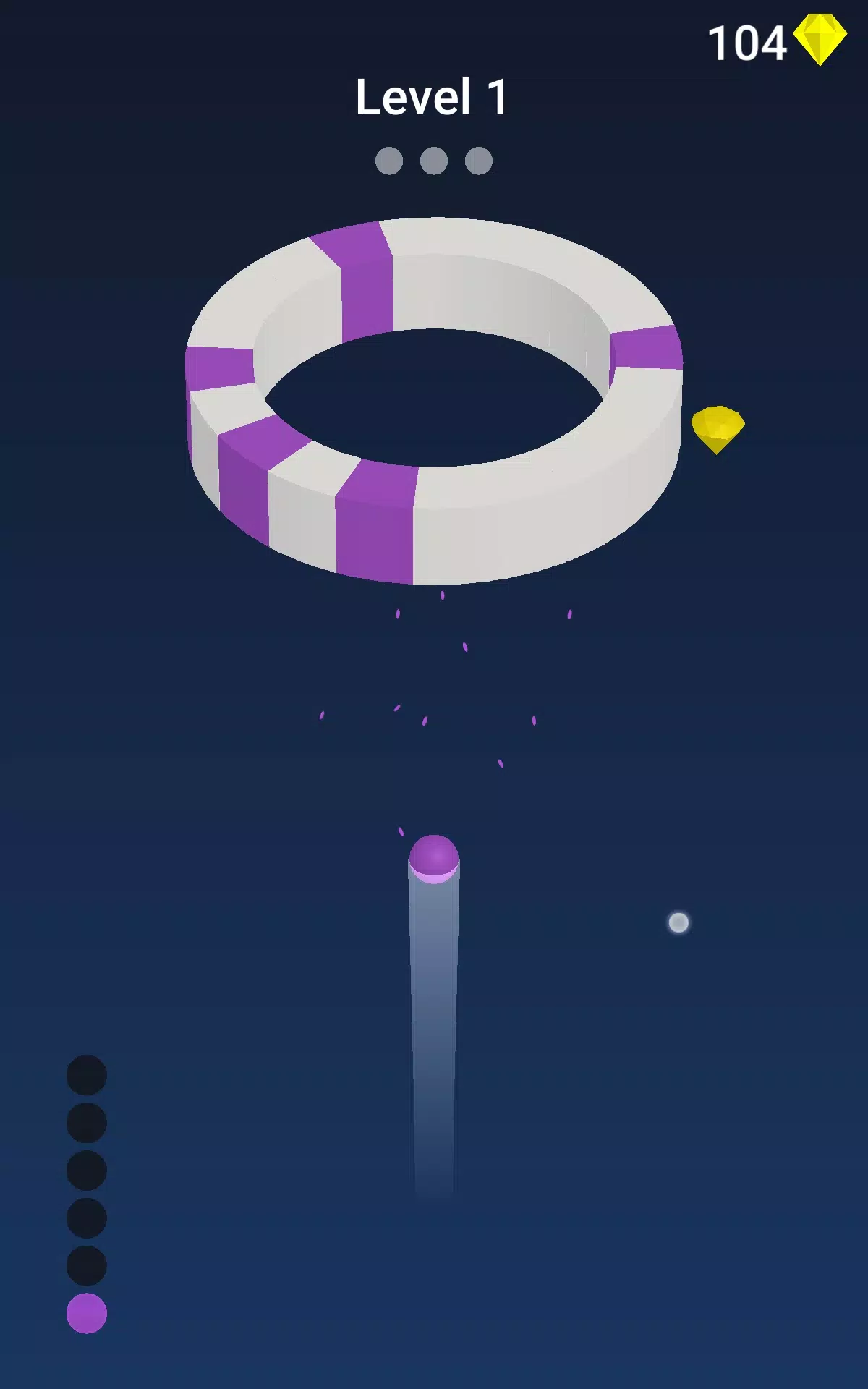Tap the gray pillar under the purple ball
This screenshot has width=868, height=1389.
tap(434, 1013)
